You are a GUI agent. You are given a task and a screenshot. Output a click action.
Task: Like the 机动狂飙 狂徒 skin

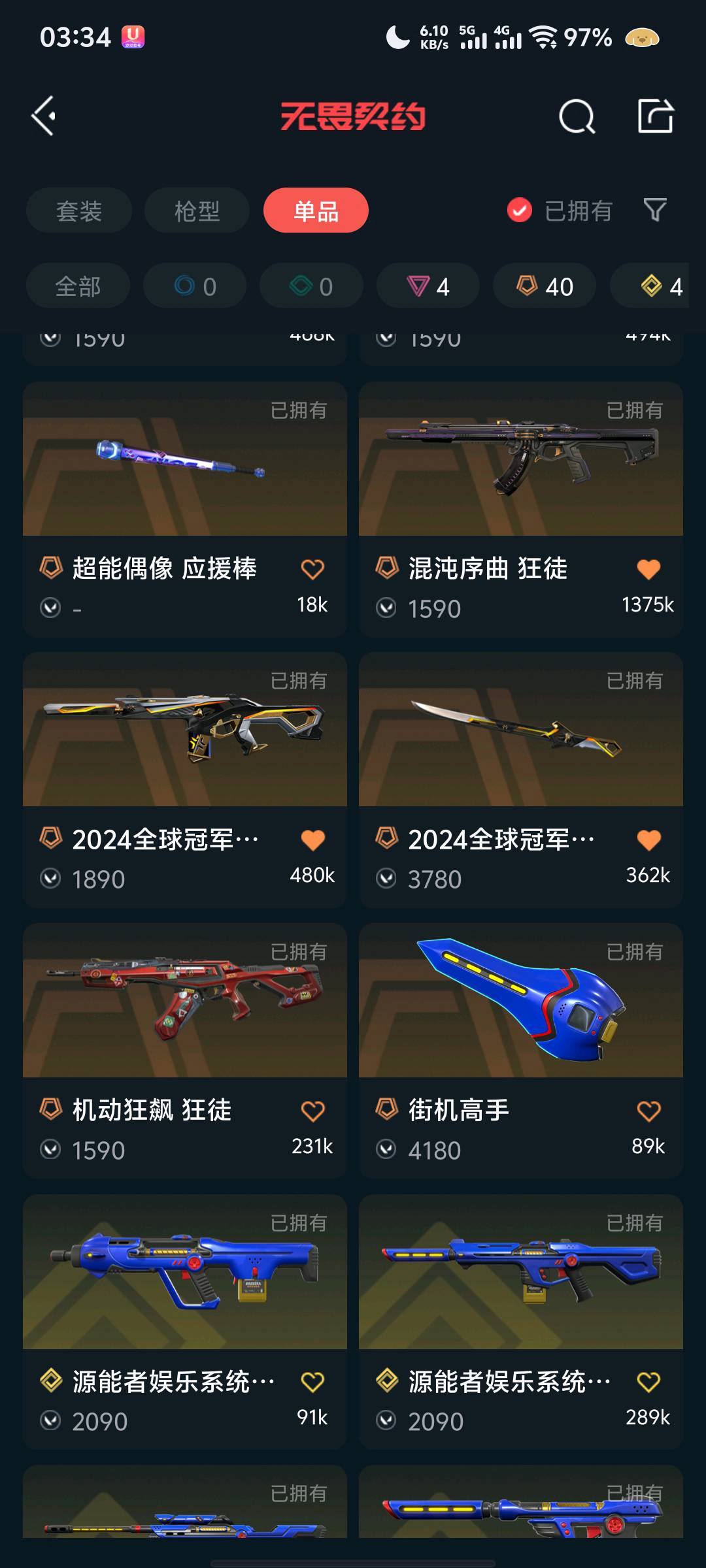pyautogui.click(x=312, y=1111)
